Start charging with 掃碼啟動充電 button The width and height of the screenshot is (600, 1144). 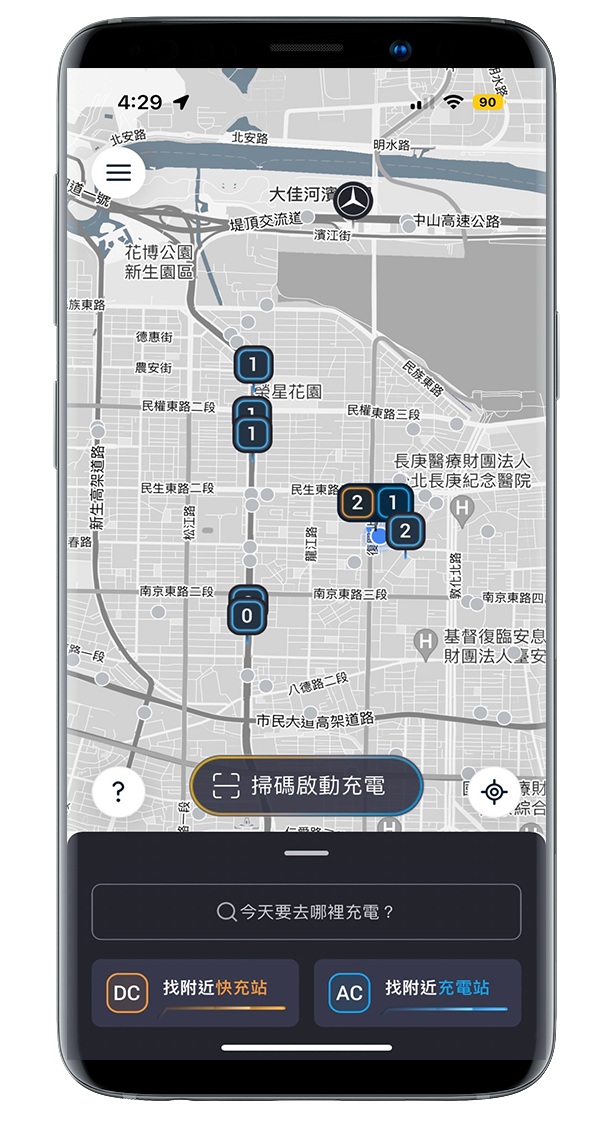point(306,786)
